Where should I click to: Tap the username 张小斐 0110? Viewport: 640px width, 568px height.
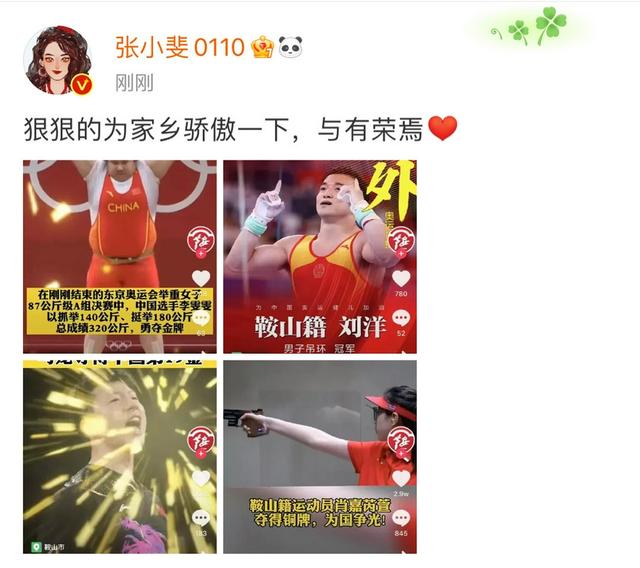pyautogui.click(x=178, y=46)
